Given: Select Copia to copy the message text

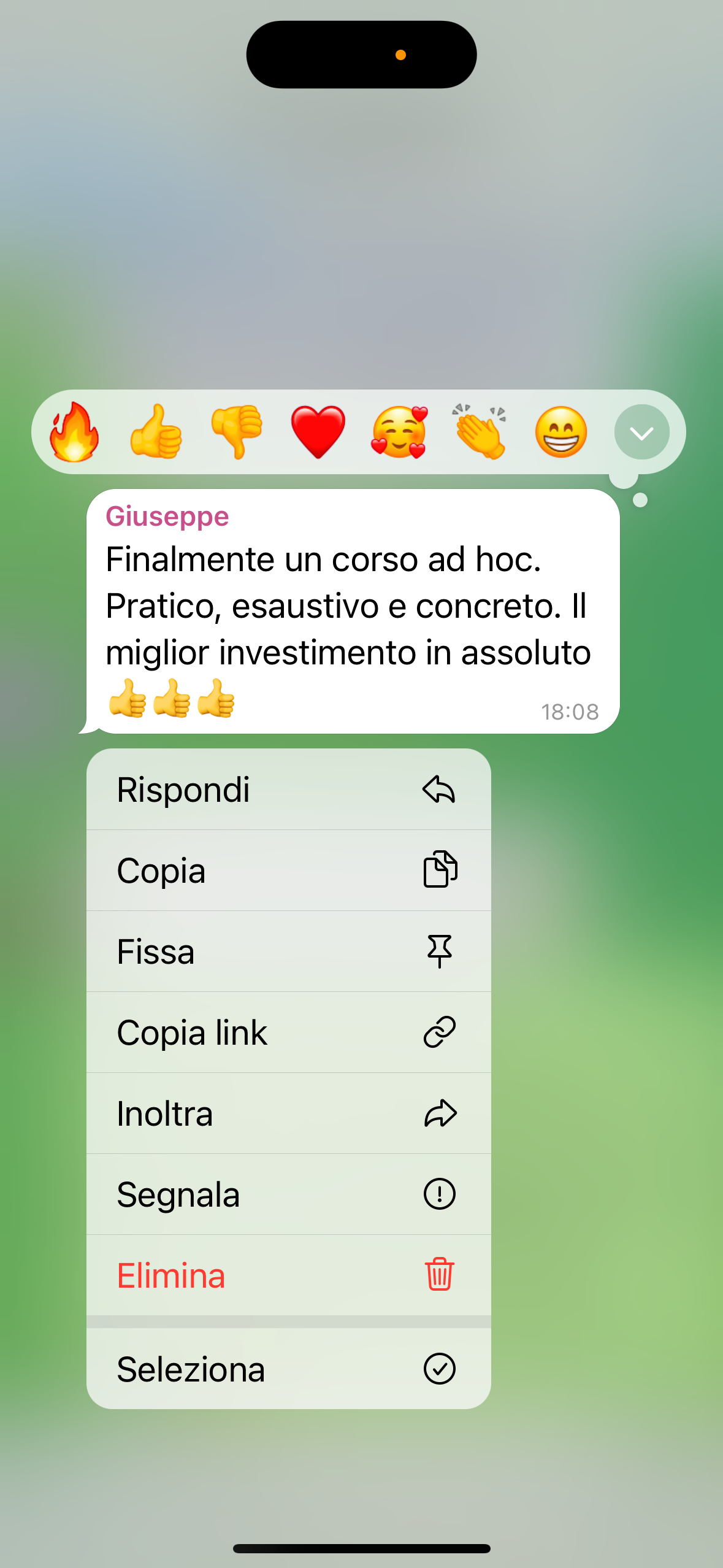Looking at the screenshot, I should click(288, 870).
